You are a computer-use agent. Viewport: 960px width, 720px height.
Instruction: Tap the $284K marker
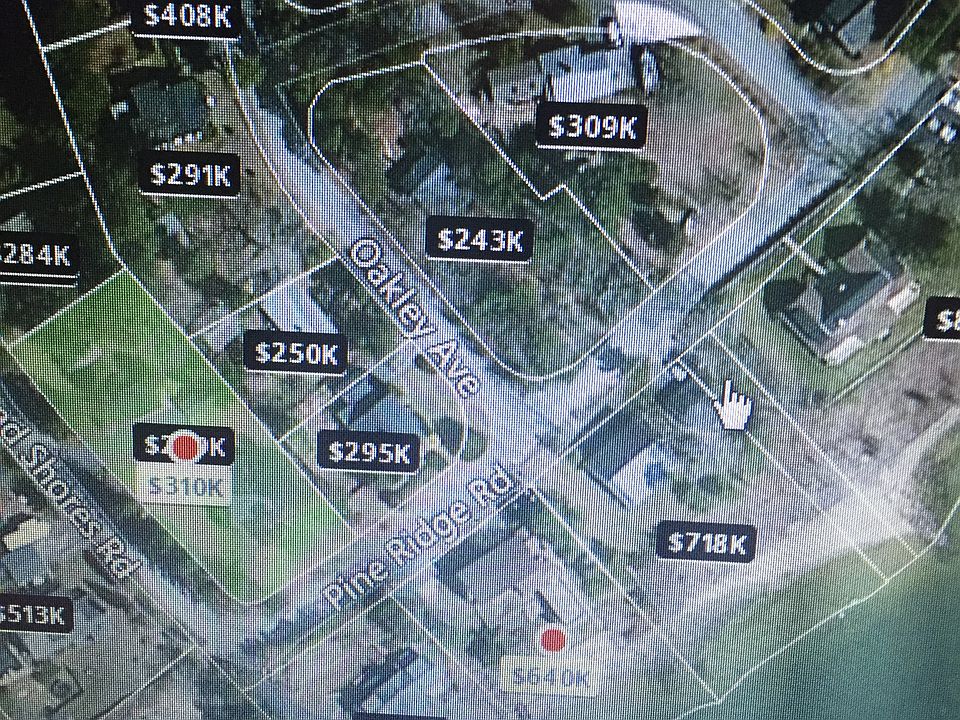[36, 254]
